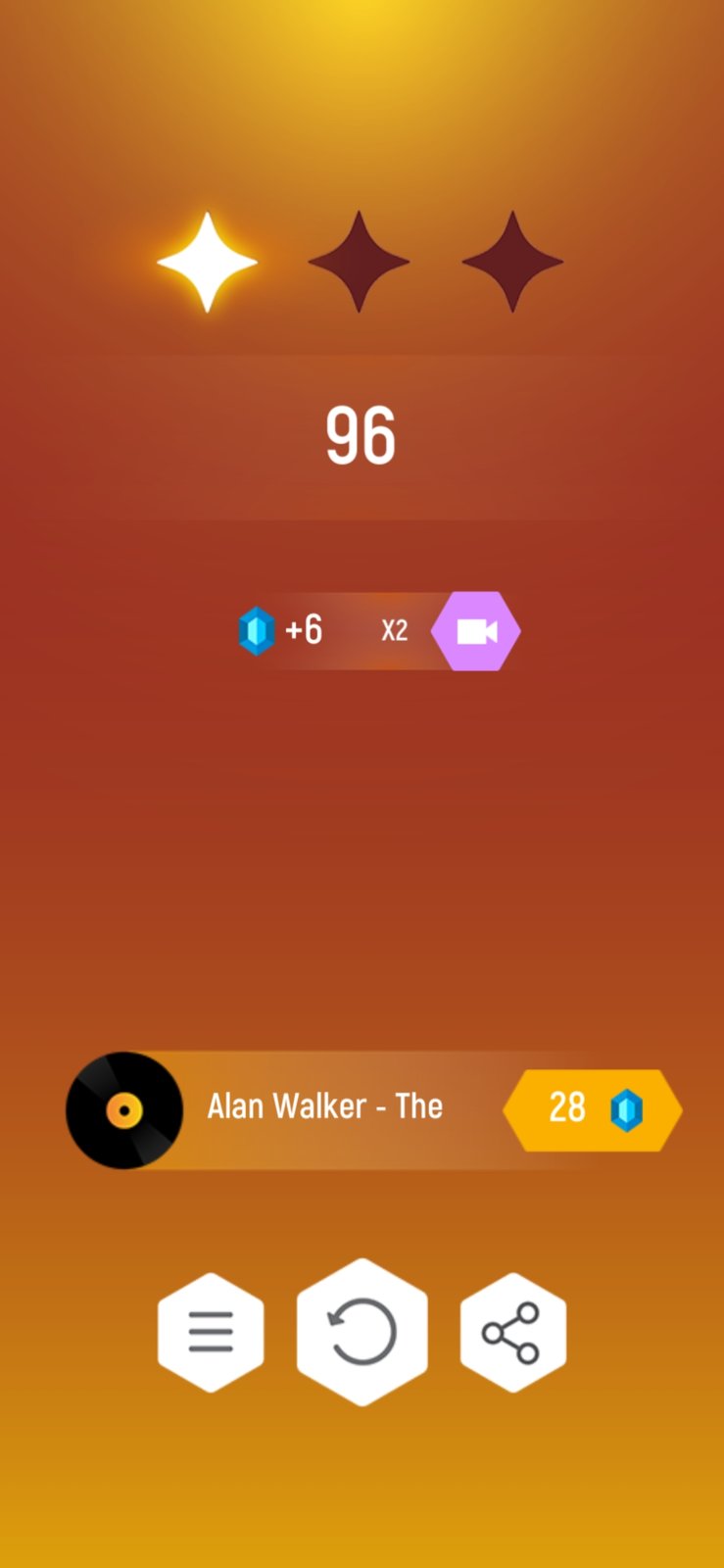724x1568 pixels.
Task: Watch video ad to double gems
Action: click(476, 631)
